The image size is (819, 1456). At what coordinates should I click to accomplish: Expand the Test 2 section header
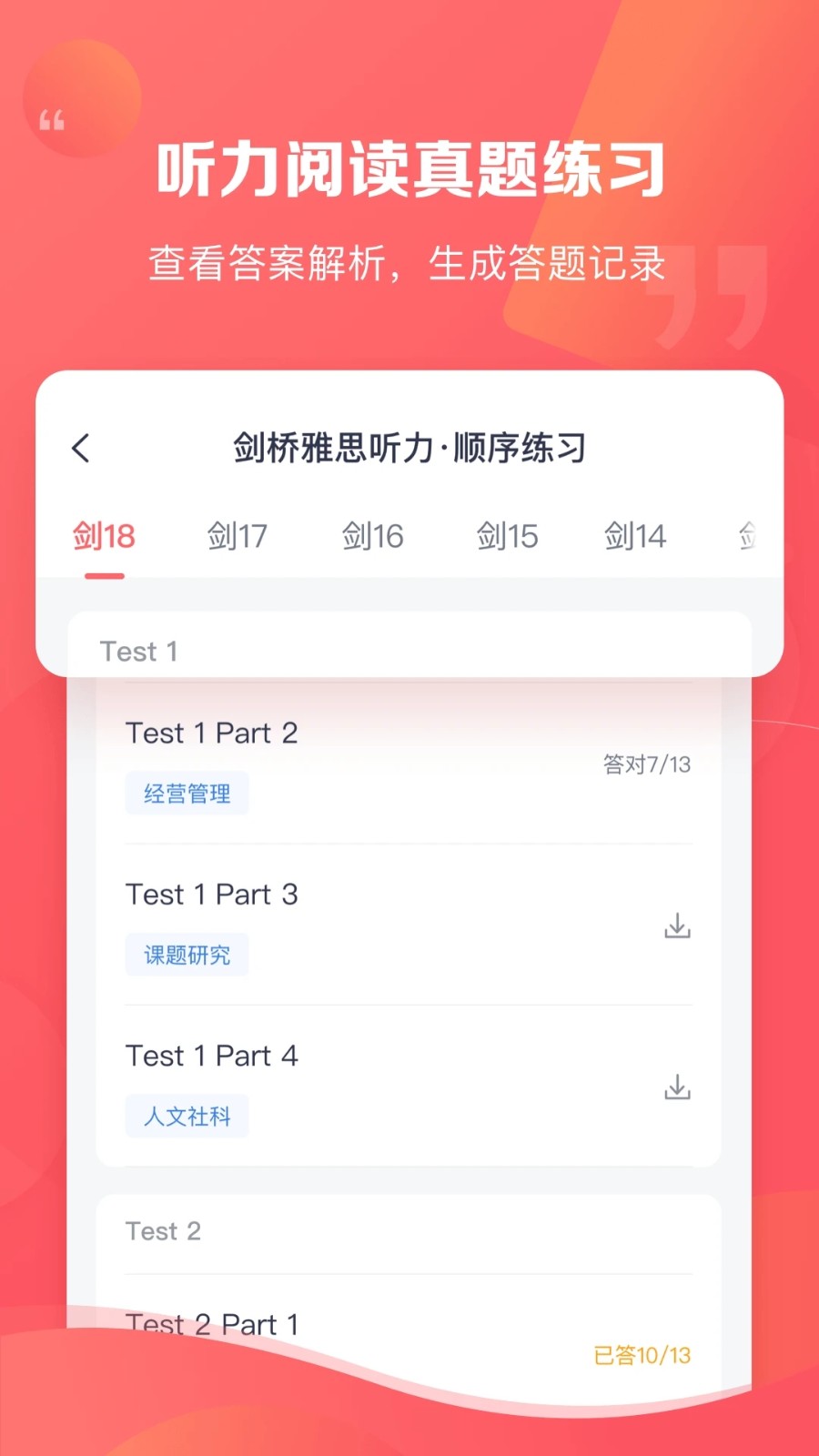[x=165, y=1230]
